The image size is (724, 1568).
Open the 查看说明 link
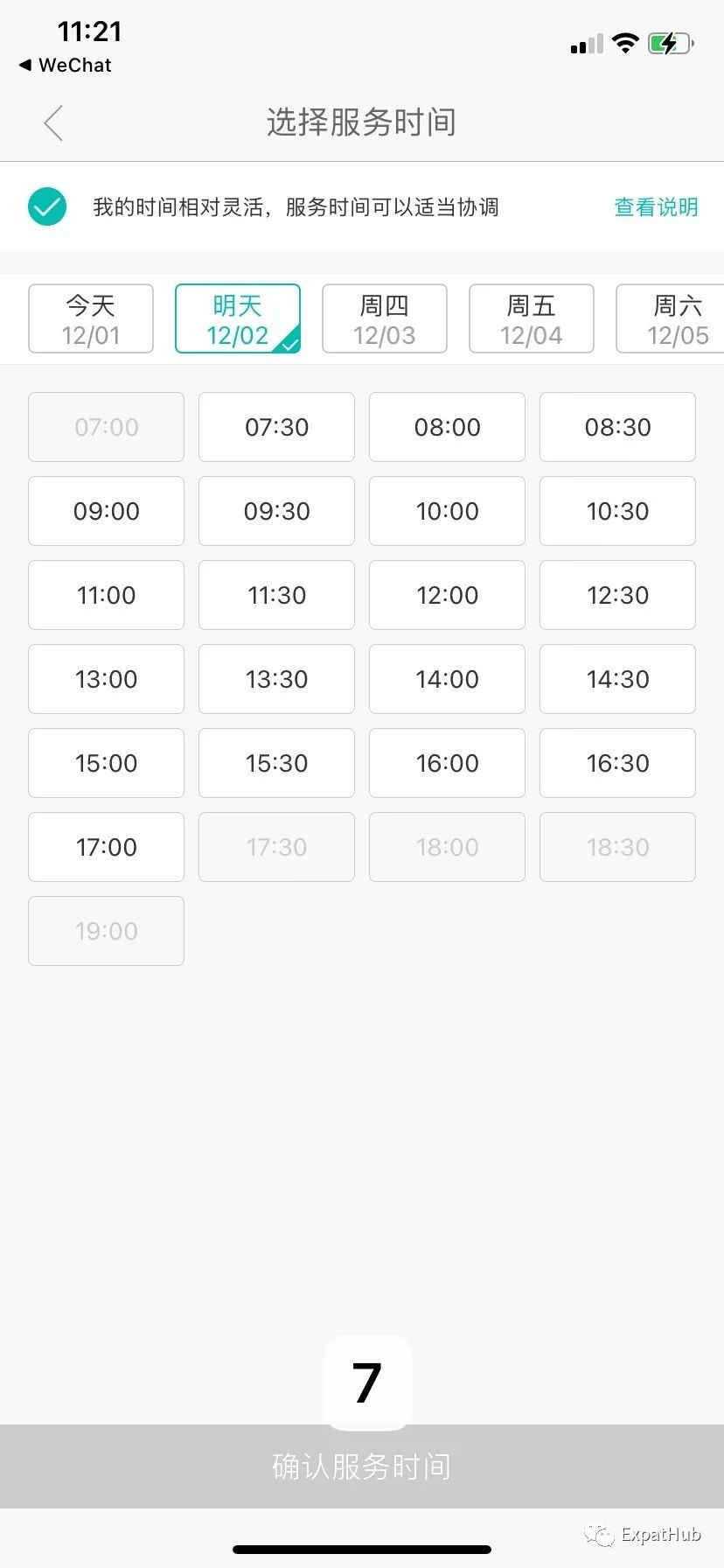coord(656,207)
